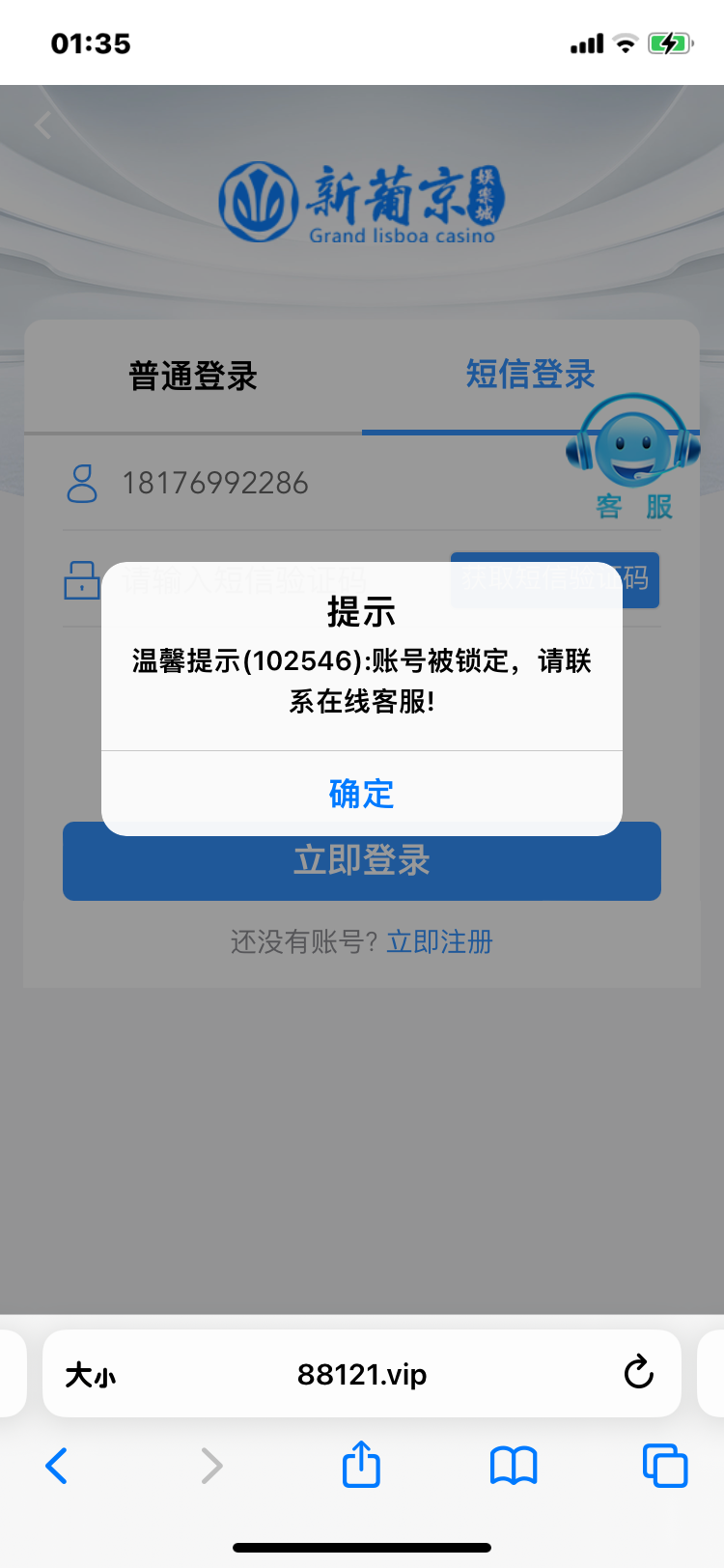This screenshot has height=1568, width=724.
Task: Tap the 88121.vip address bar
Action: coord(361,1374)
